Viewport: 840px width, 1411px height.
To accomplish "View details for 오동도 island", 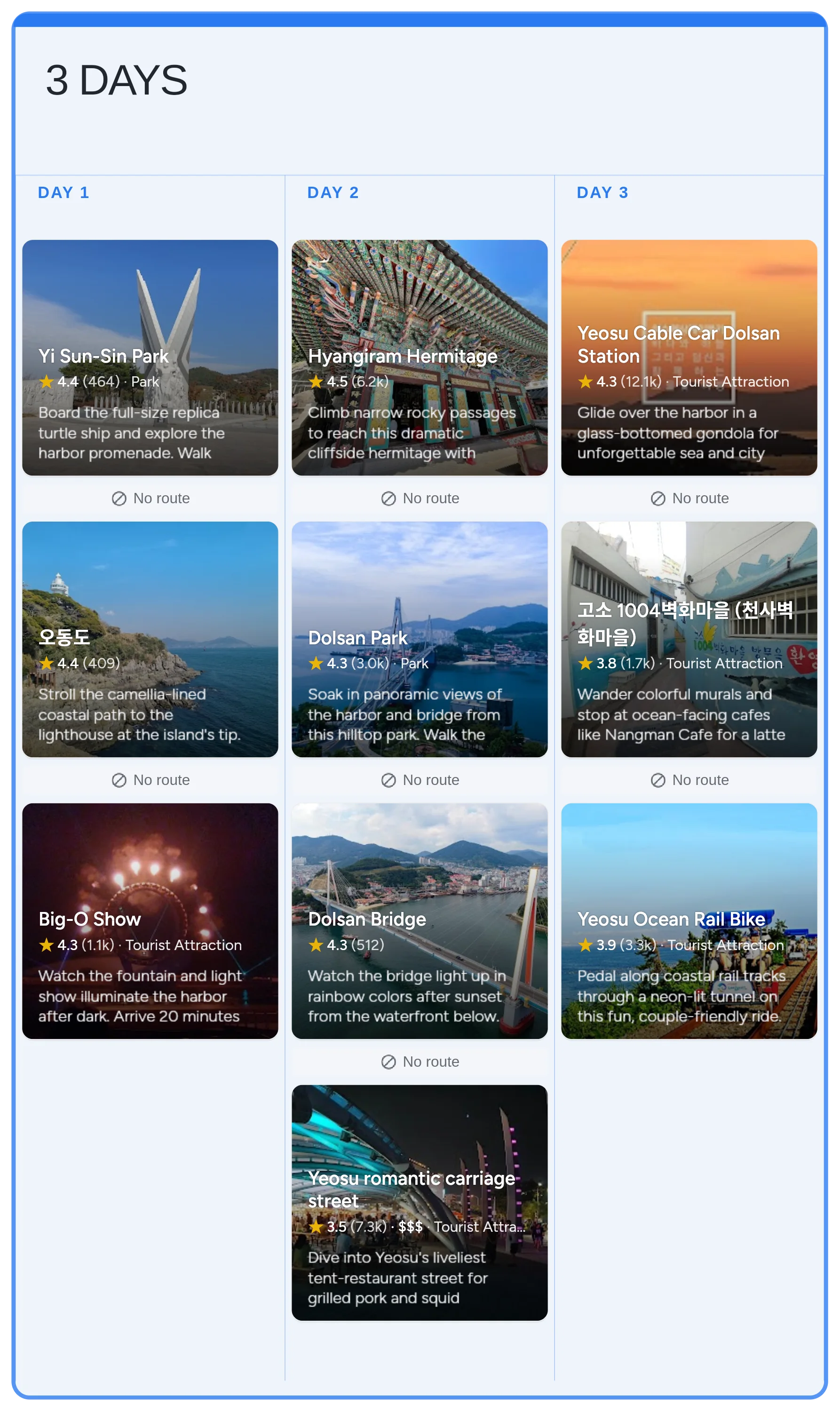I will (150, 639).
